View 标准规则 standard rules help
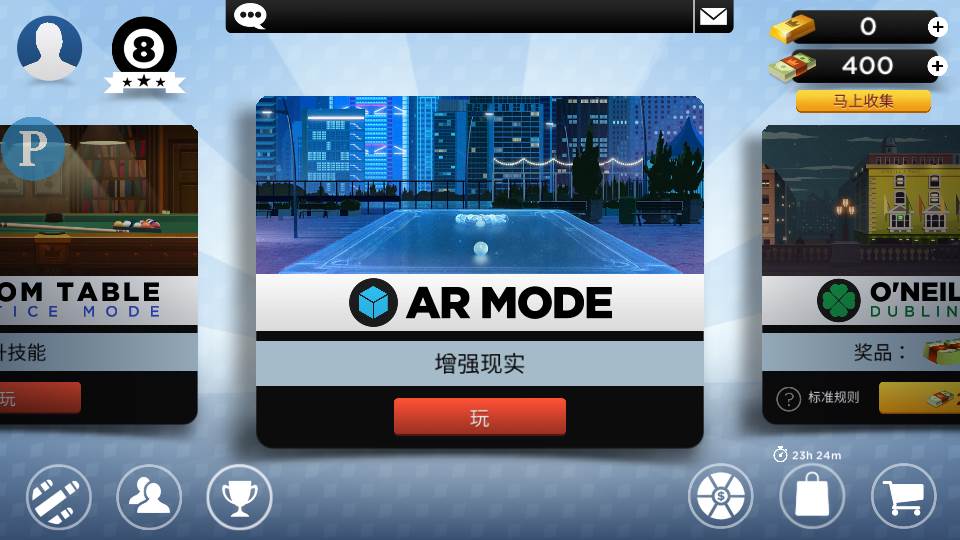960x540 pixels. pyautogui.click(x=820, y=397)
